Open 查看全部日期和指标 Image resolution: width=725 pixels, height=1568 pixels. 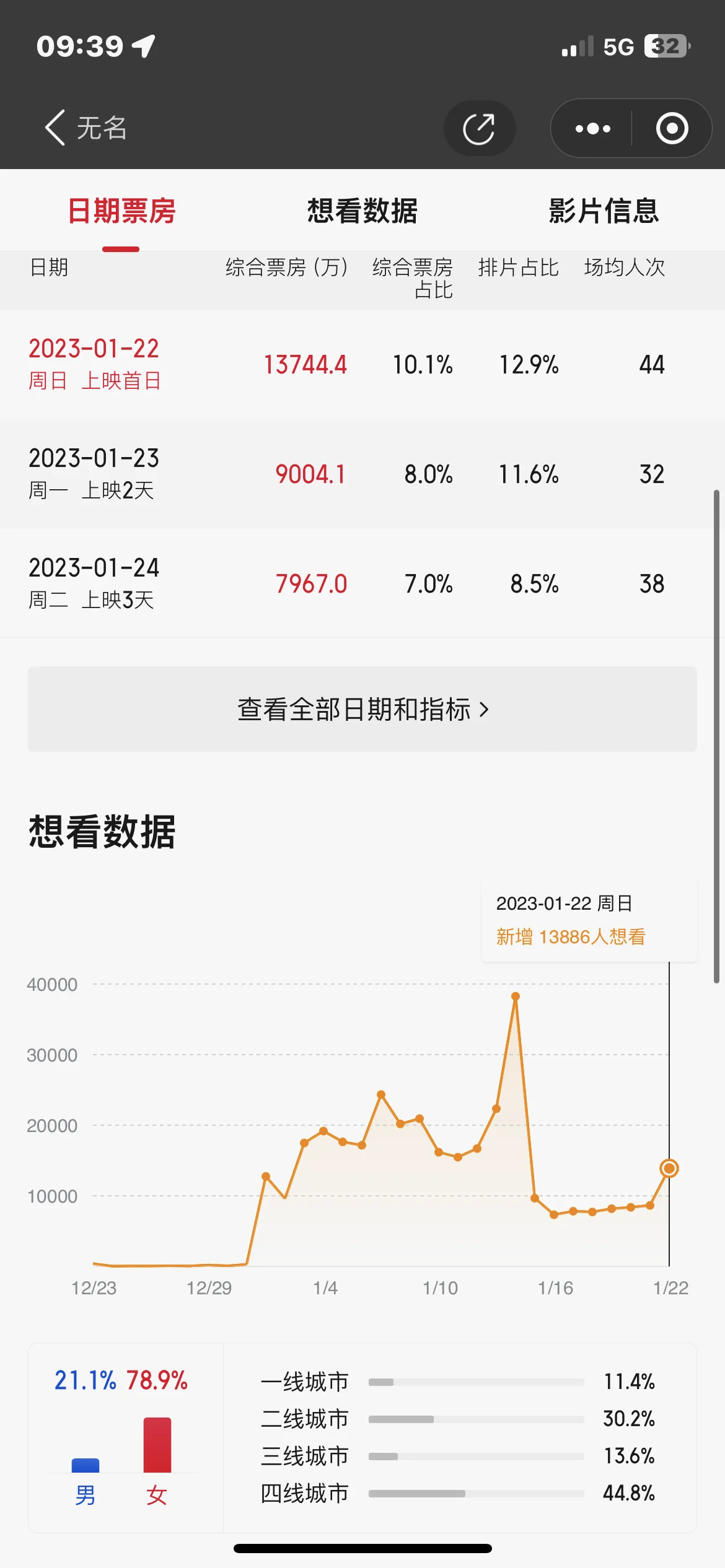[362, 709]
